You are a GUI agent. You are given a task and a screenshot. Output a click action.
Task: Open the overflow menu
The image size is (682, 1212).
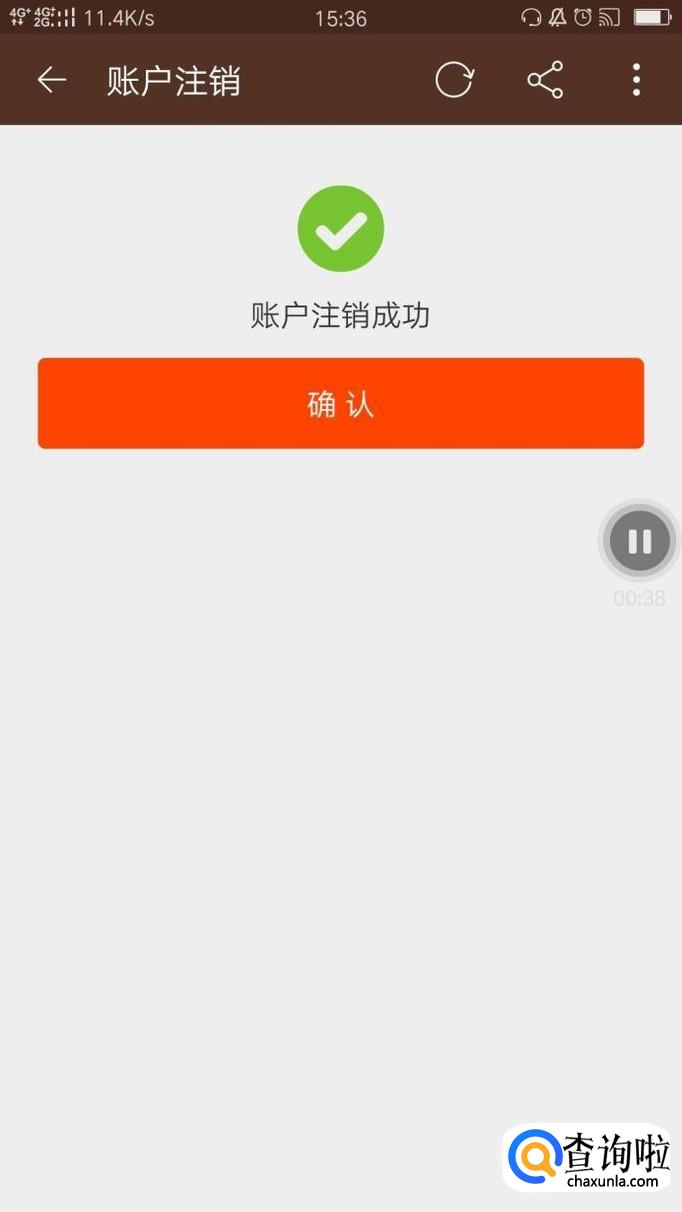coord(636,80)
